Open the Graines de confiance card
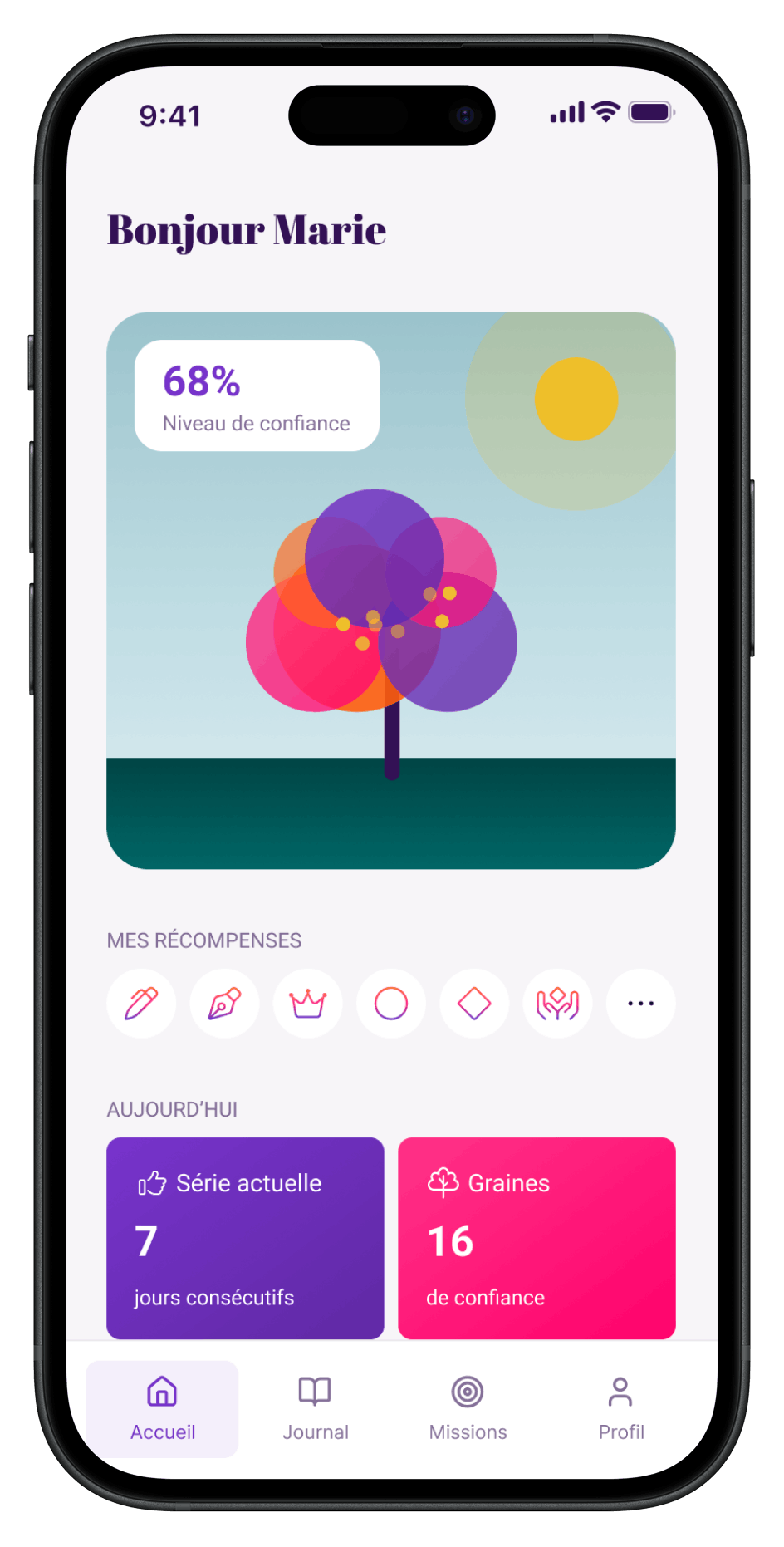 pos(537,1238)
